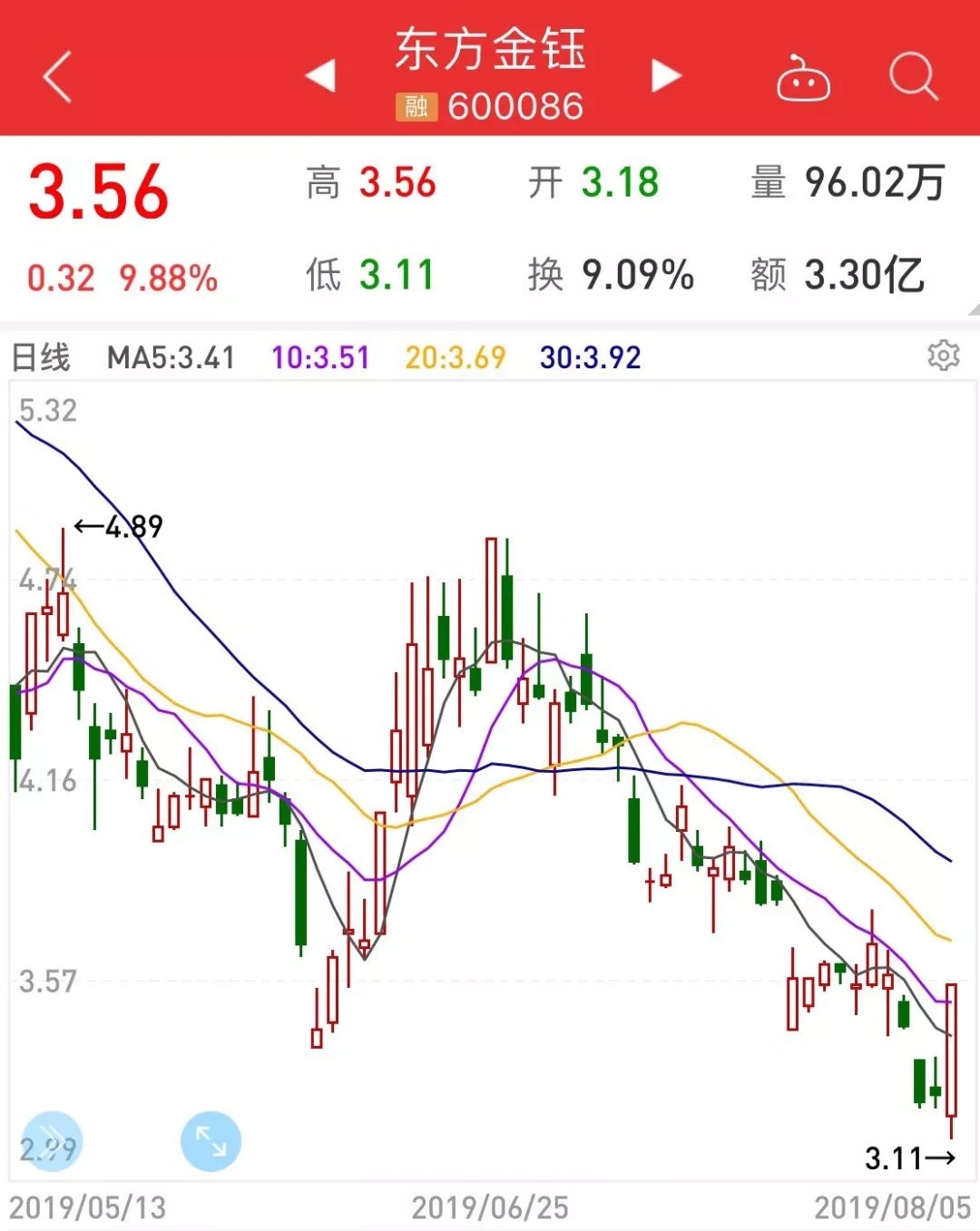Open stock search magnifier
The image size is (980, 1231).
(912, 76)
